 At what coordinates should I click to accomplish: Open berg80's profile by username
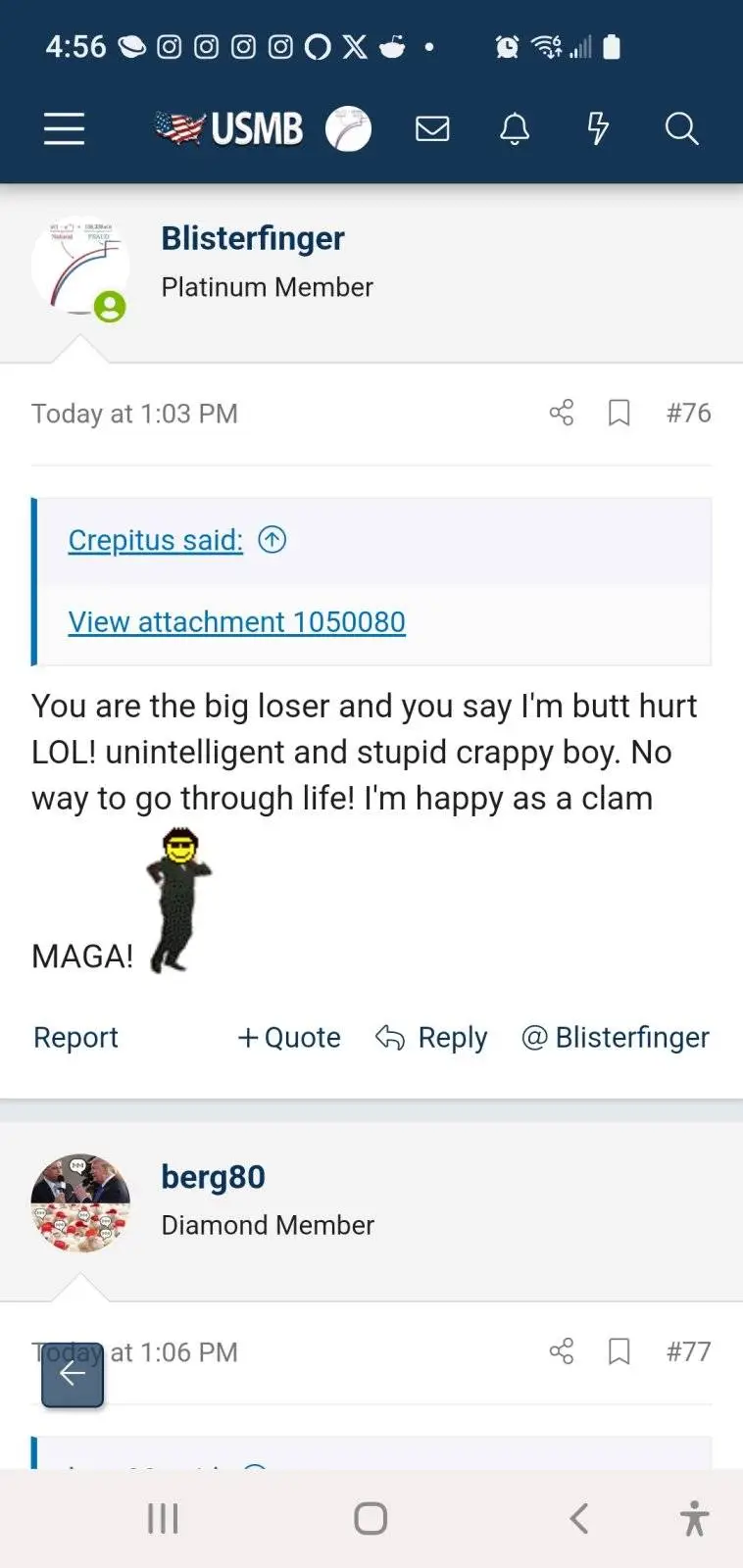(213, 1177)
